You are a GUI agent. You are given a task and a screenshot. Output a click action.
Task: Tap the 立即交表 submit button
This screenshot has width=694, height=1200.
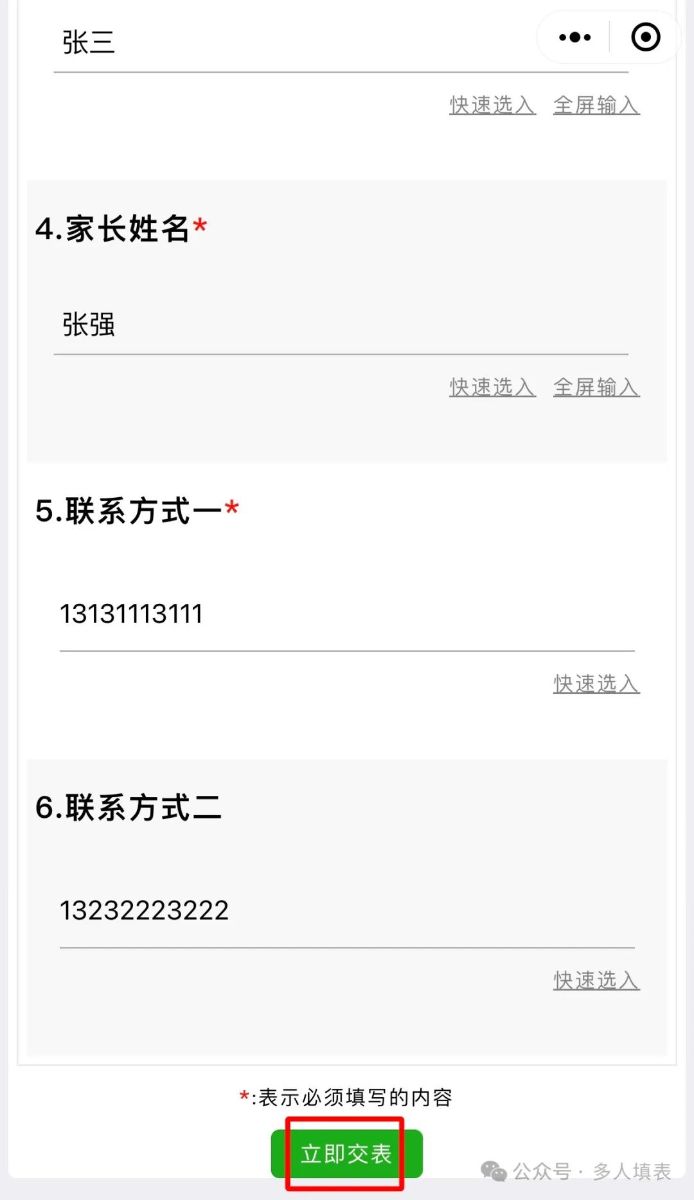347,1154
